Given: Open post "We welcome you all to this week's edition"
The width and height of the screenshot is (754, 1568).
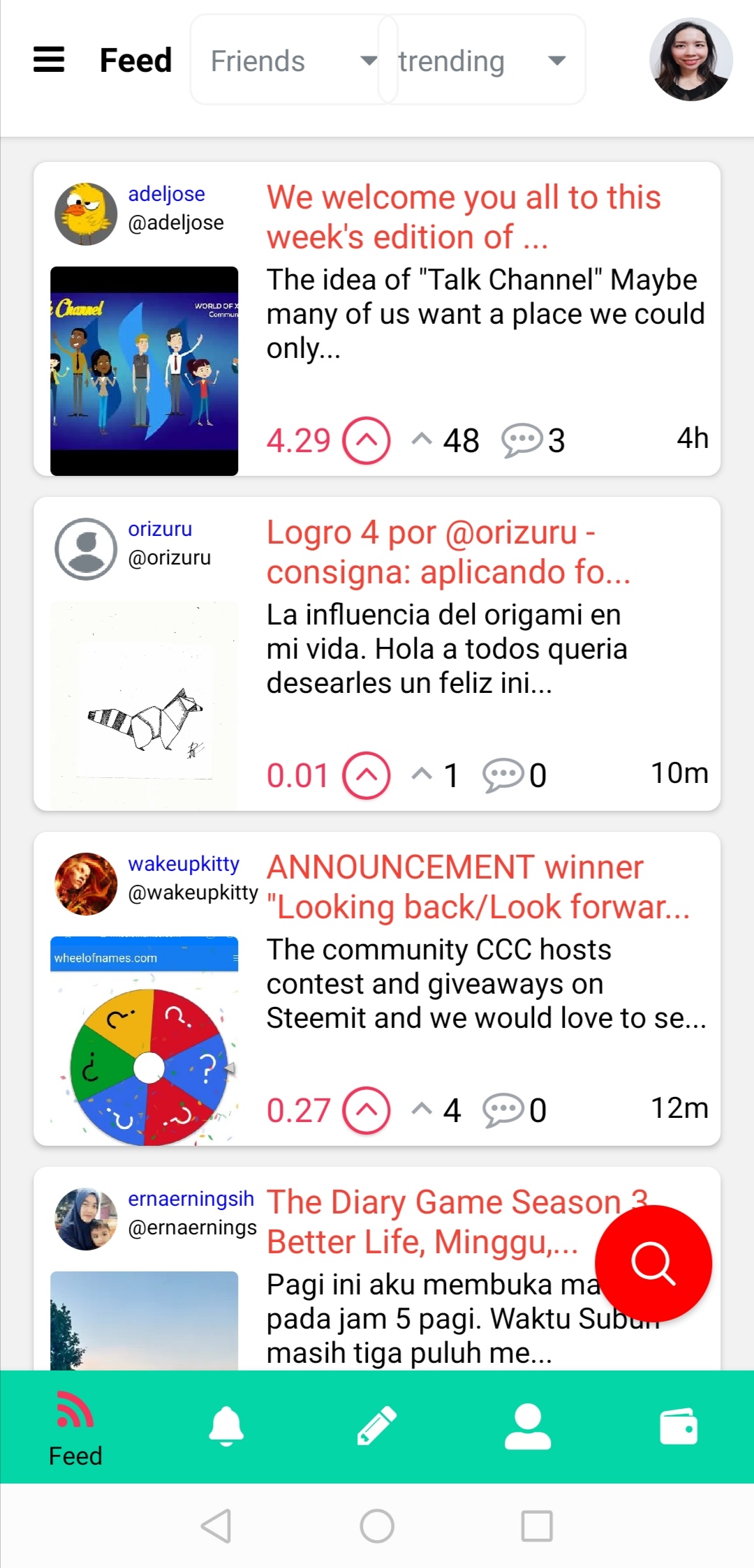Looking at the screenshot, I should pyautogui.click(x=464, y=217).
